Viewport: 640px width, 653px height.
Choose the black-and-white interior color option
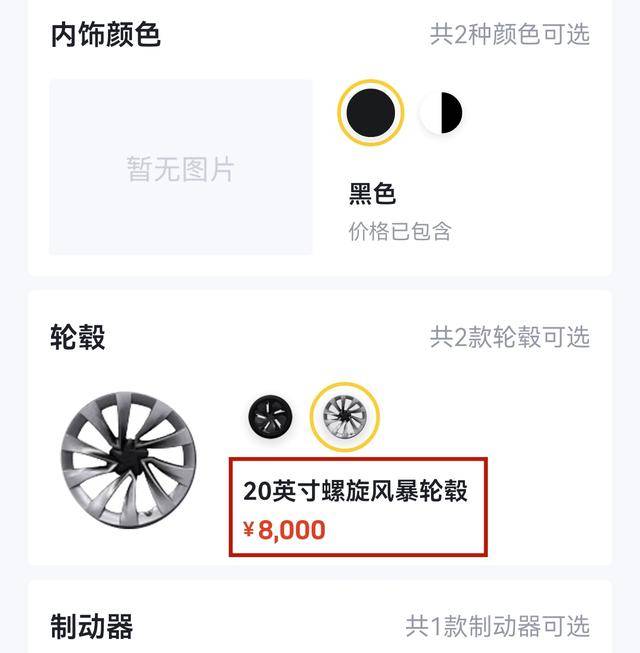pyautogui.click(x=442, y=114)
